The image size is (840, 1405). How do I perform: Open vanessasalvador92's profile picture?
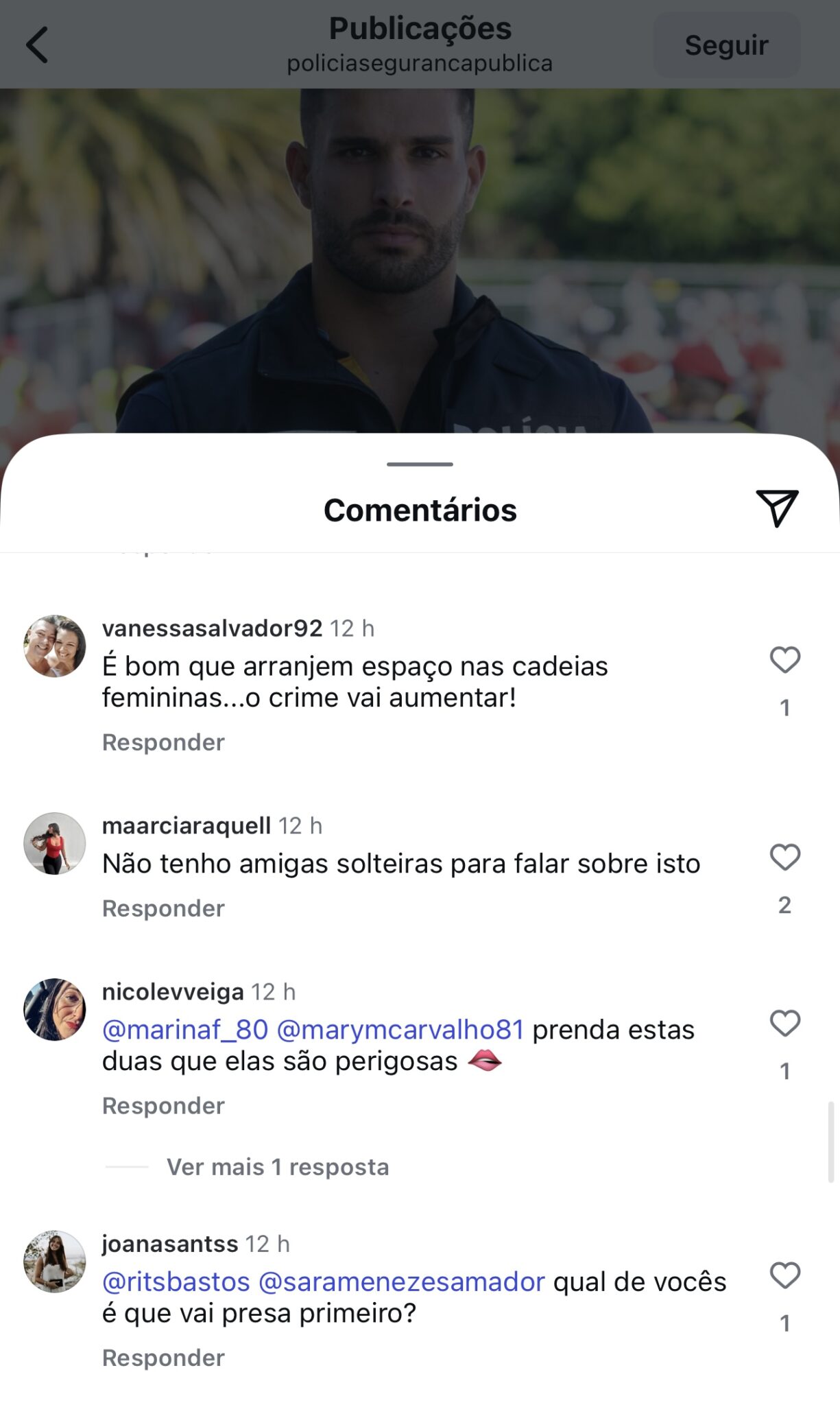click(55, 646)
